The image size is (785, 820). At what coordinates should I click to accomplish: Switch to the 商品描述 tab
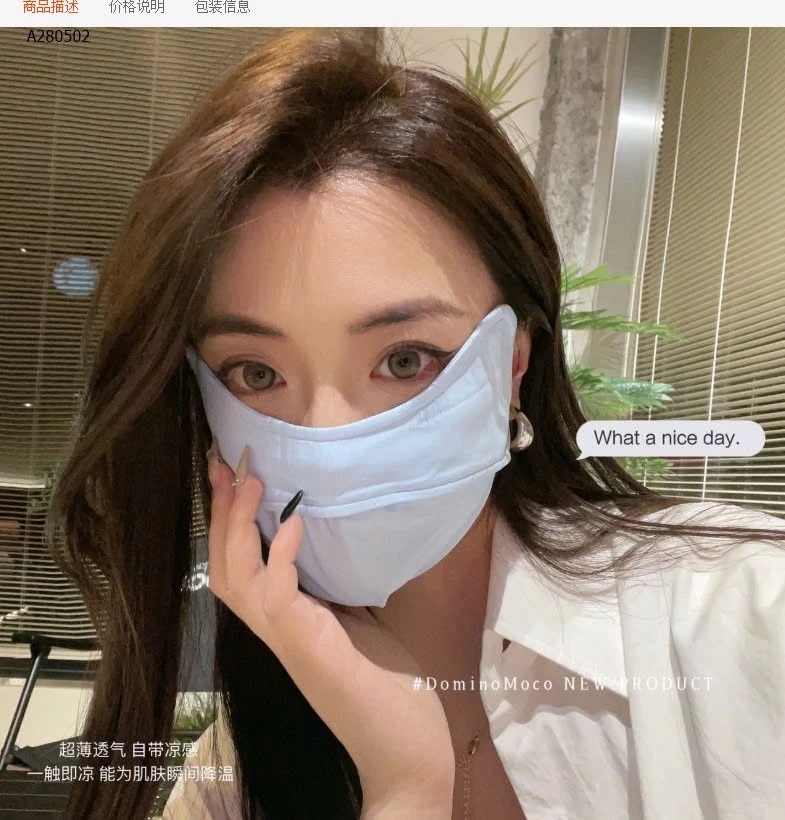click(50, 7)
